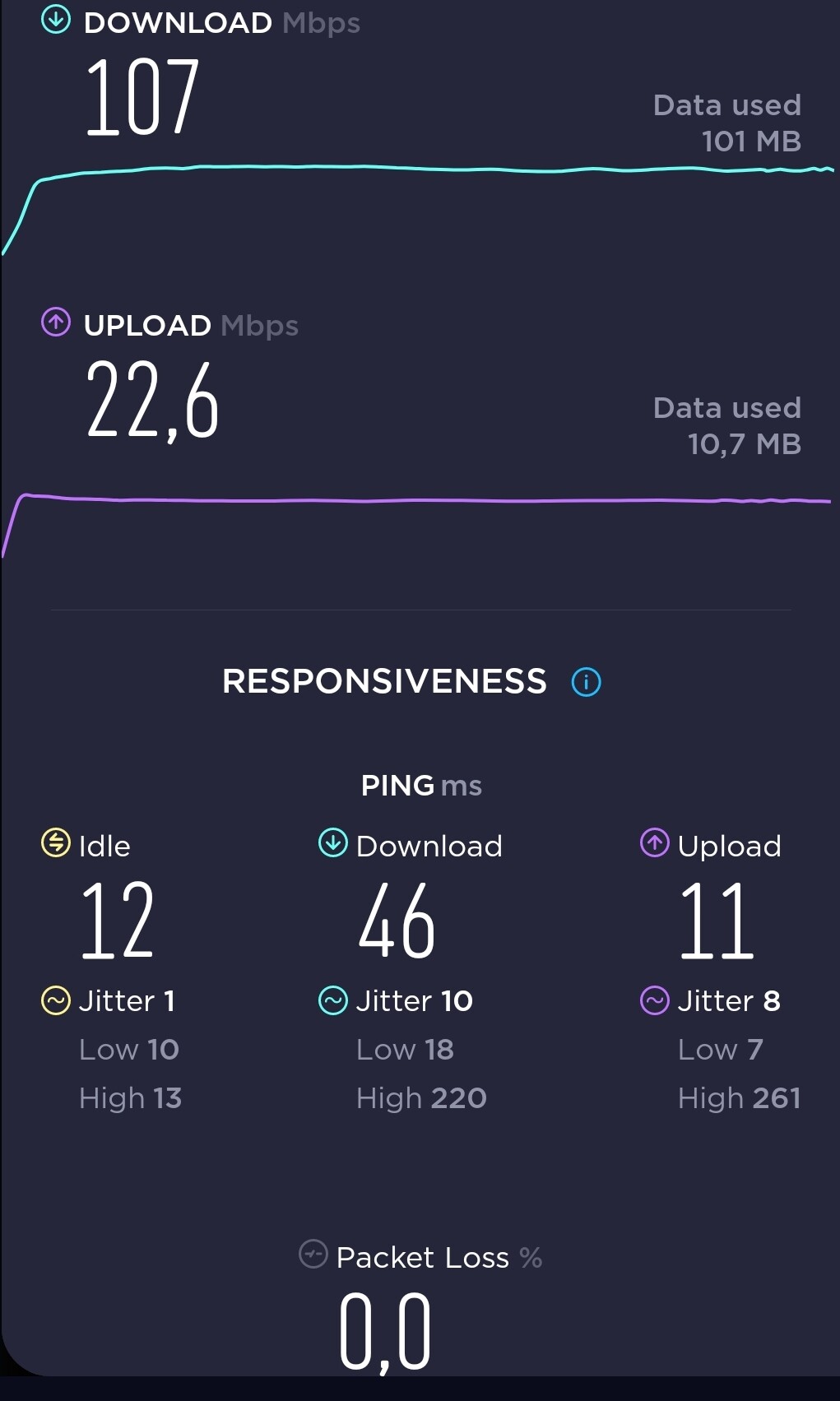Viewport: 840px width, 1401px height.
Task: Open the Responsiveness info icon
Action: click(586, 682)
